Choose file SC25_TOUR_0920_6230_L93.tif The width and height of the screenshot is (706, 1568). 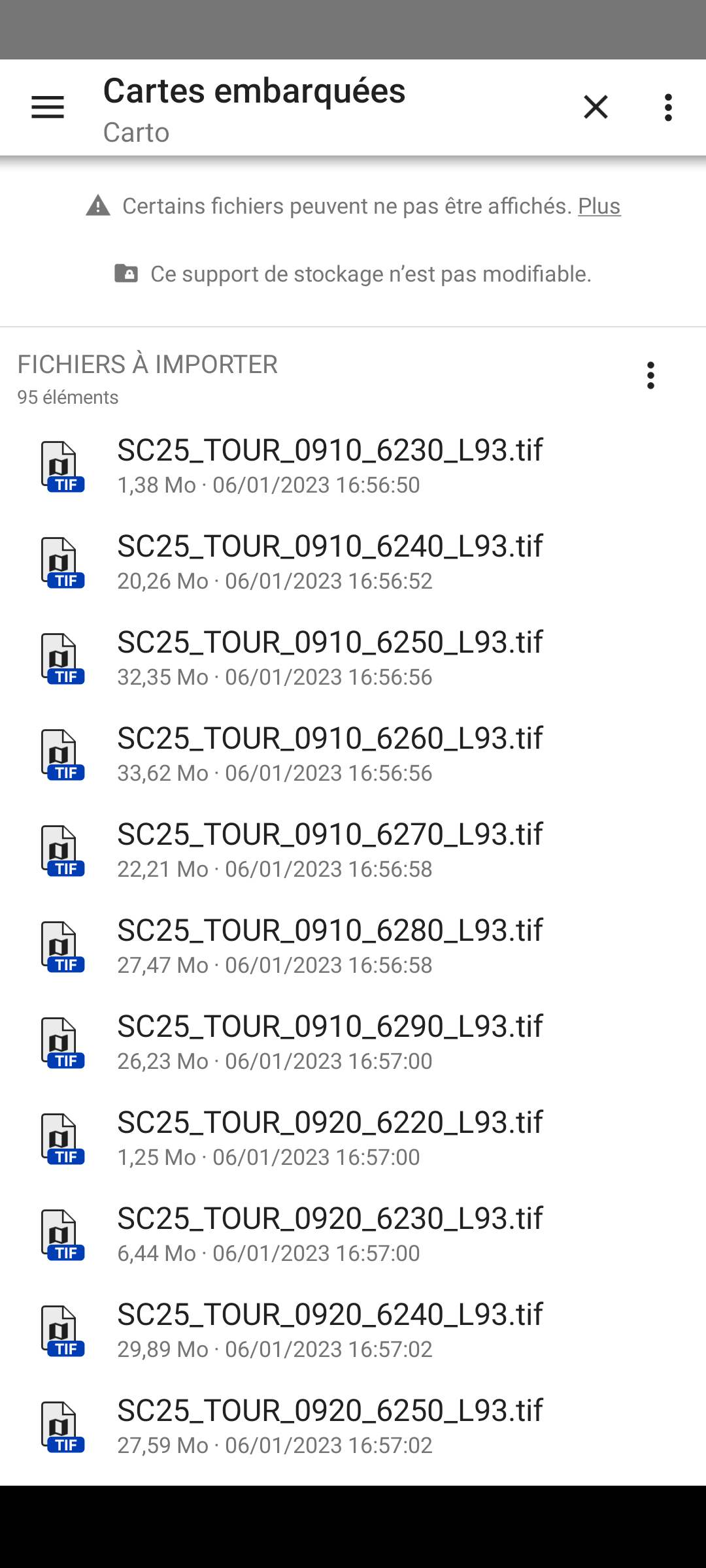pos(329,1233)
